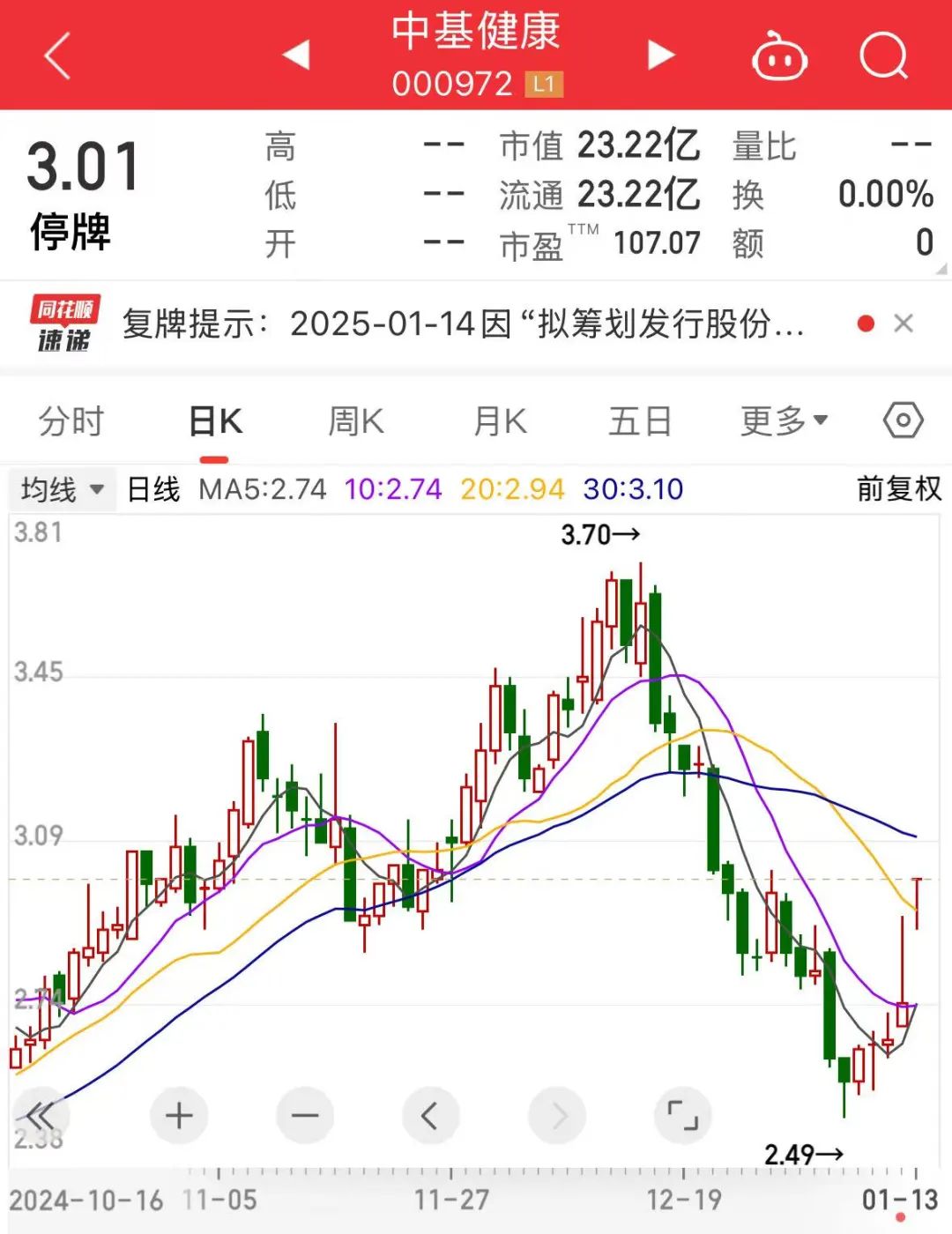The height and width of the screenshot is (1234, 952).
Task: Open the robot assistant icon
Action: point(779,56)
